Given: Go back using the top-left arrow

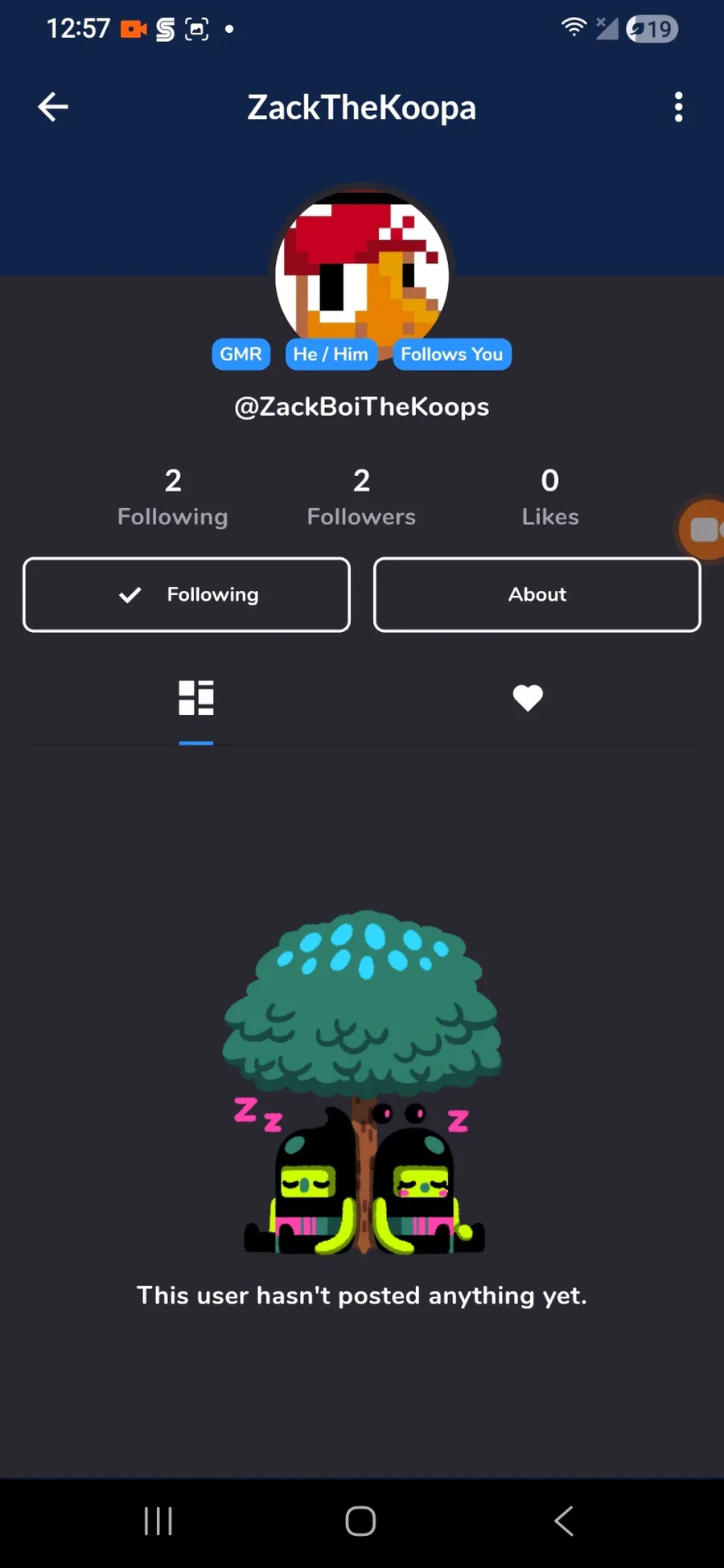Looking at the screenshot, I should point(53,107).
